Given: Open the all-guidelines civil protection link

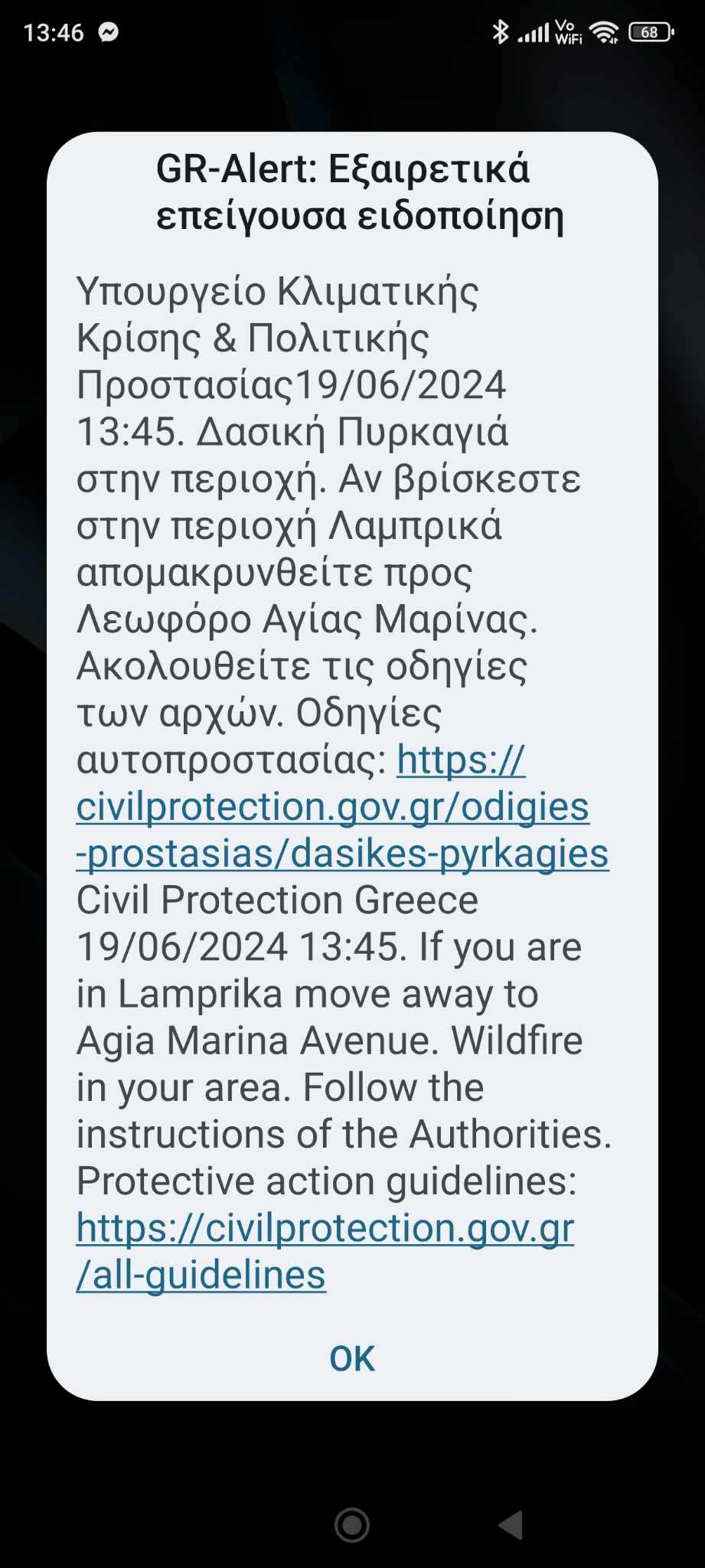Looking at the screenshot, I should (325, 1251).
